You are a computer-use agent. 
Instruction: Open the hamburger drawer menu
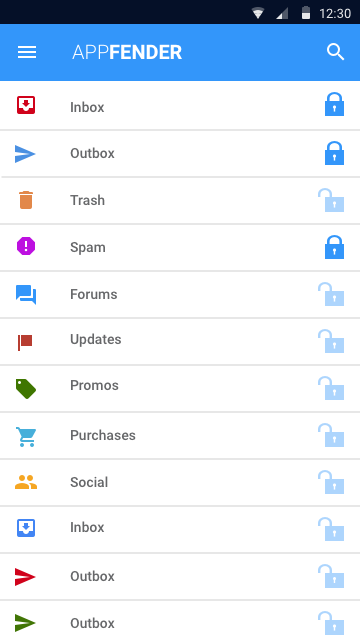pos(27,52)
